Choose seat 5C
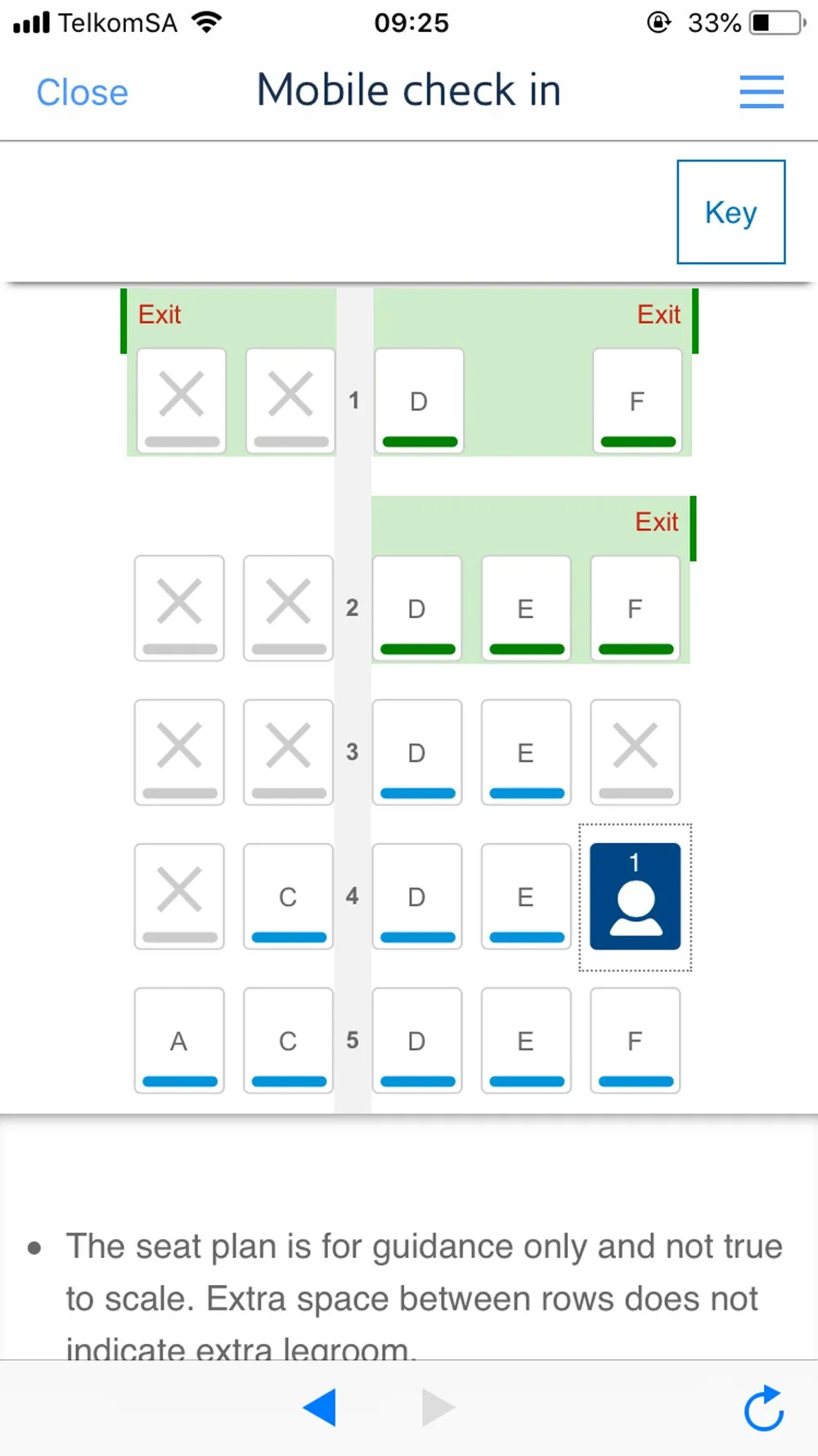Image resolution: width=818 pixels, height=1456 pixels. point(288,1040)
